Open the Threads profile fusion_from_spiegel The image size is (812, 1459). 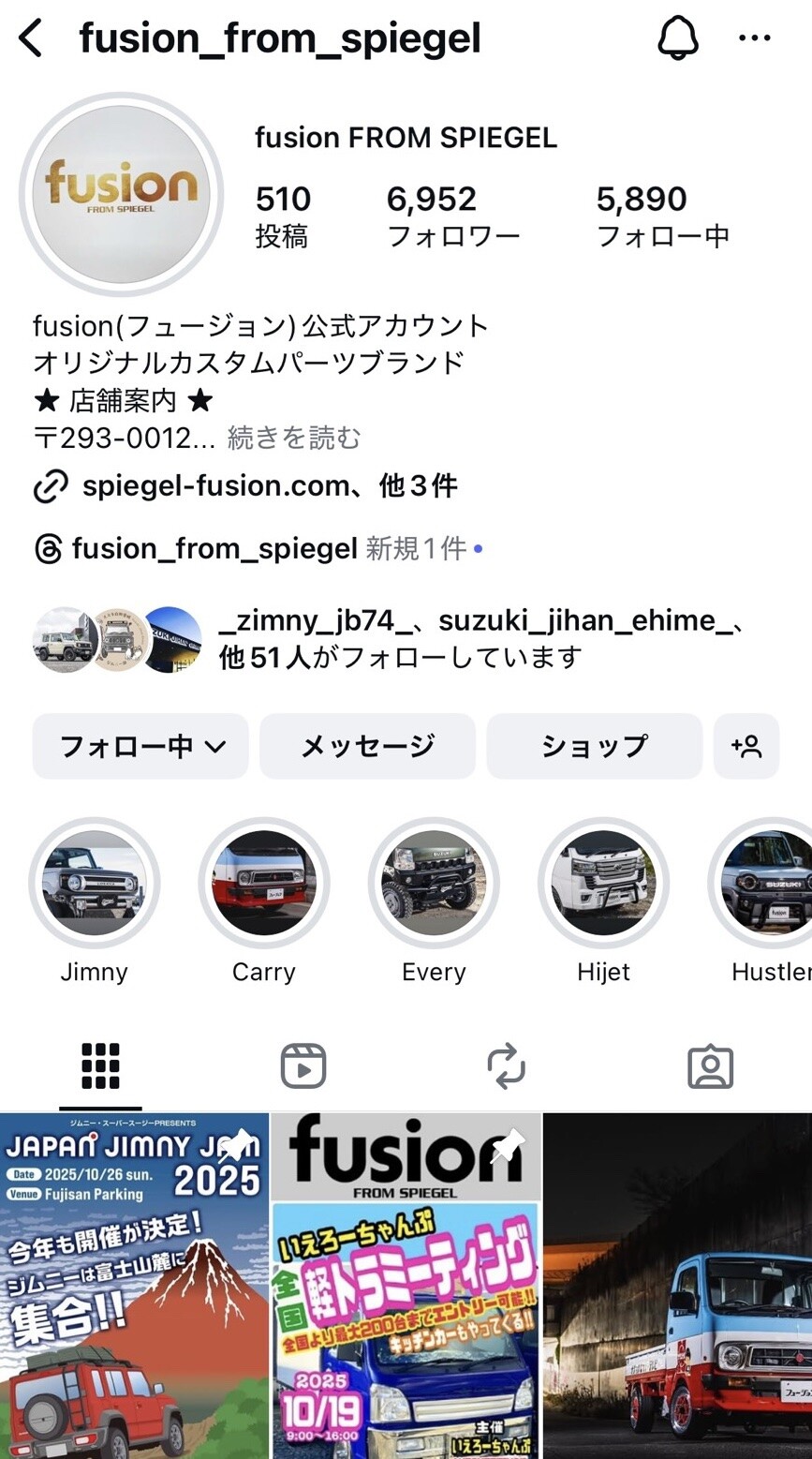click(214, 548)
